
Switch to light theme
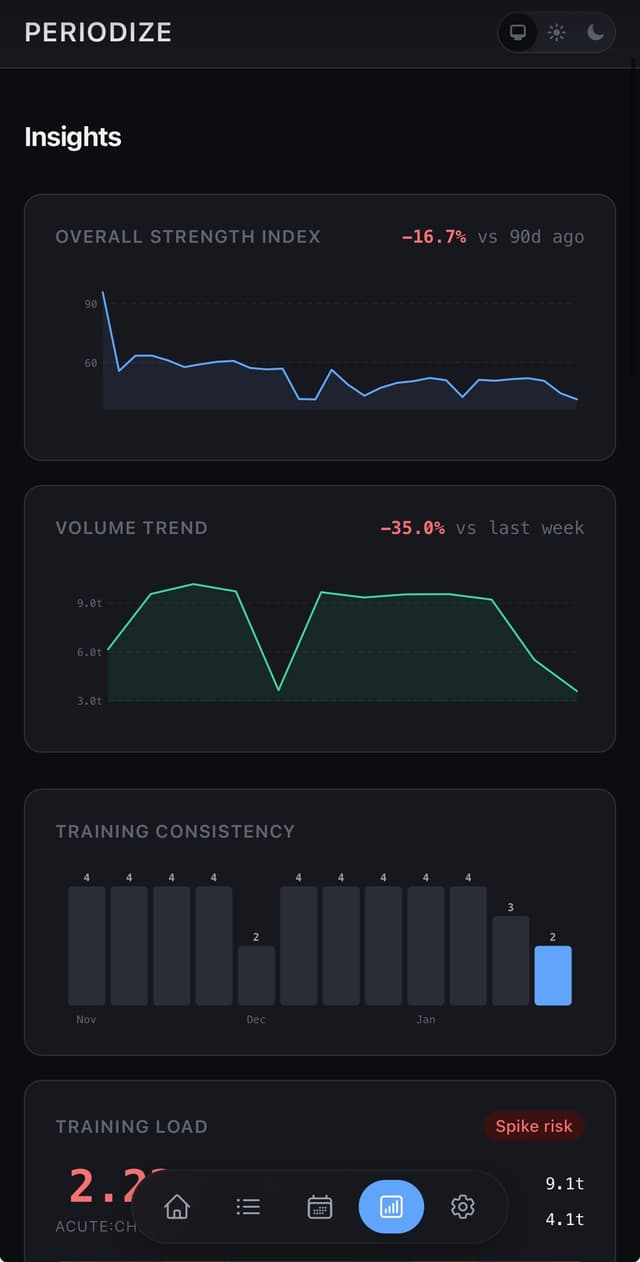[557, 32]
